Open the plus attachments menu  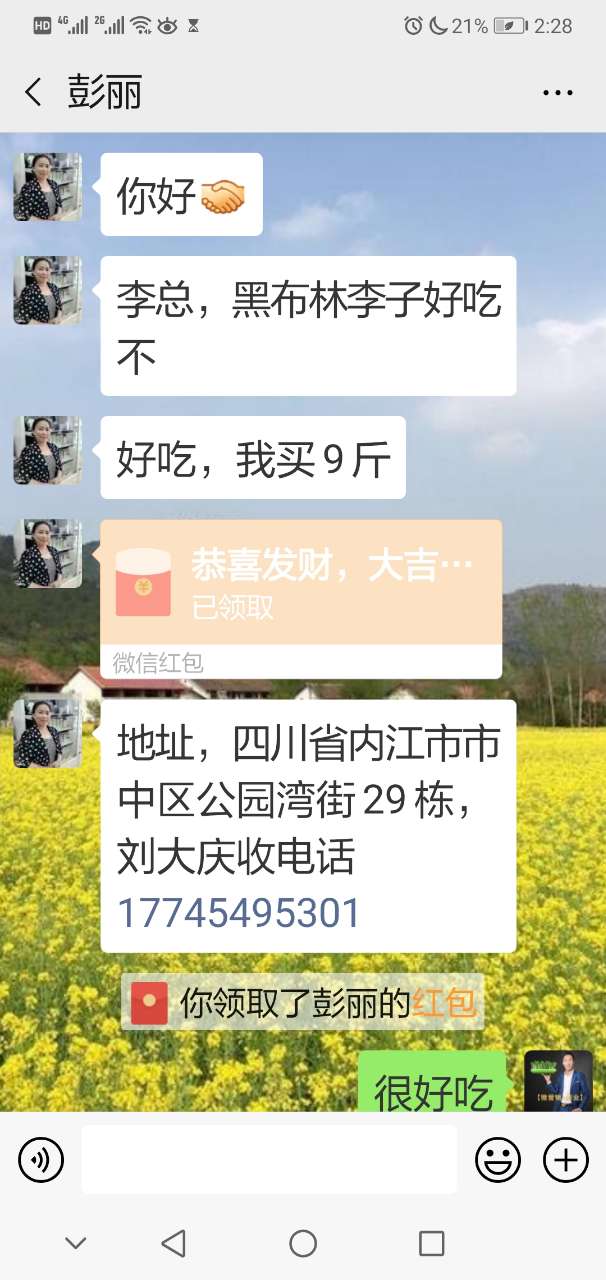[565, 1160]
